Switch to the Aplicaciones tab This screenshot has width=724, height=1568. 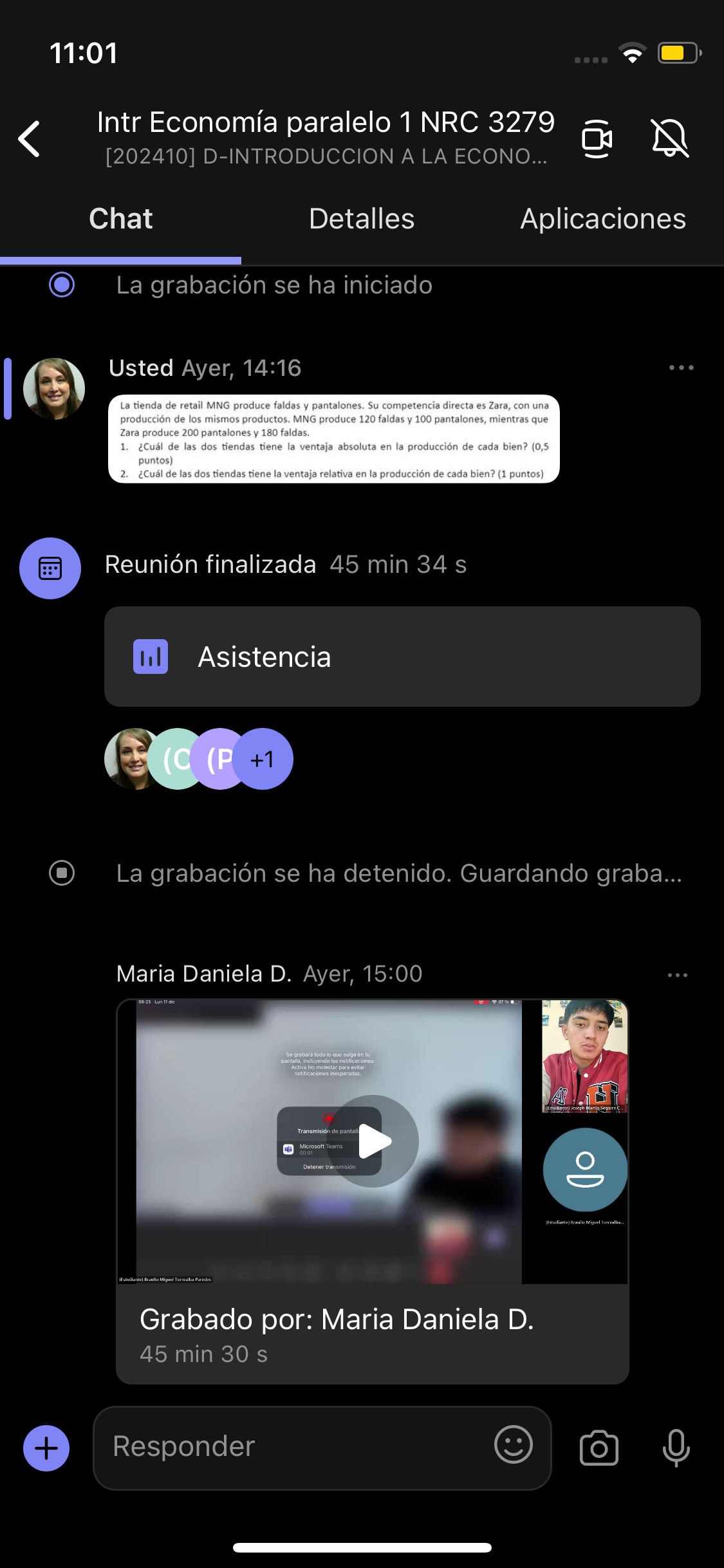click(603, 219)
